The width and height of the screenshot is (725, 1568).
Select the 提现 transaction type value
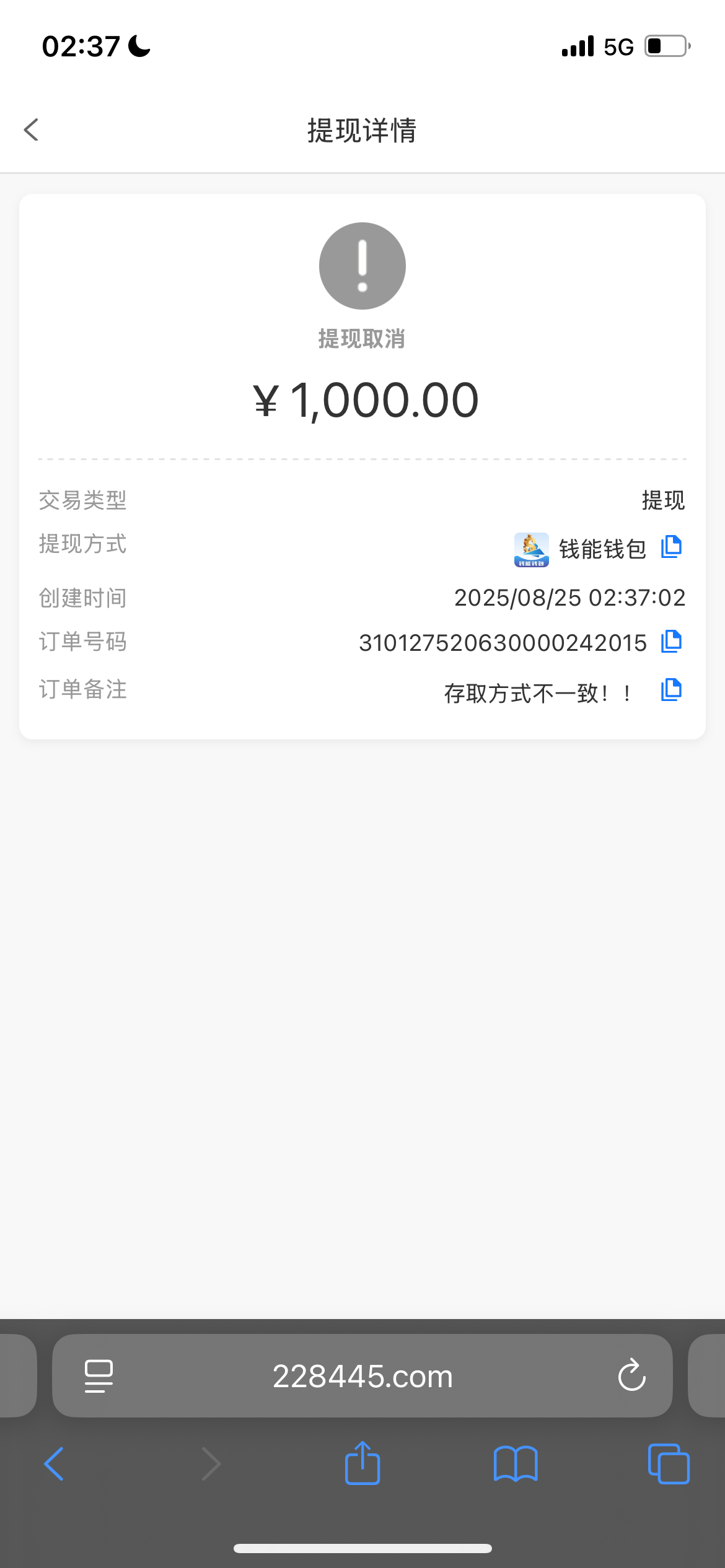663,500
